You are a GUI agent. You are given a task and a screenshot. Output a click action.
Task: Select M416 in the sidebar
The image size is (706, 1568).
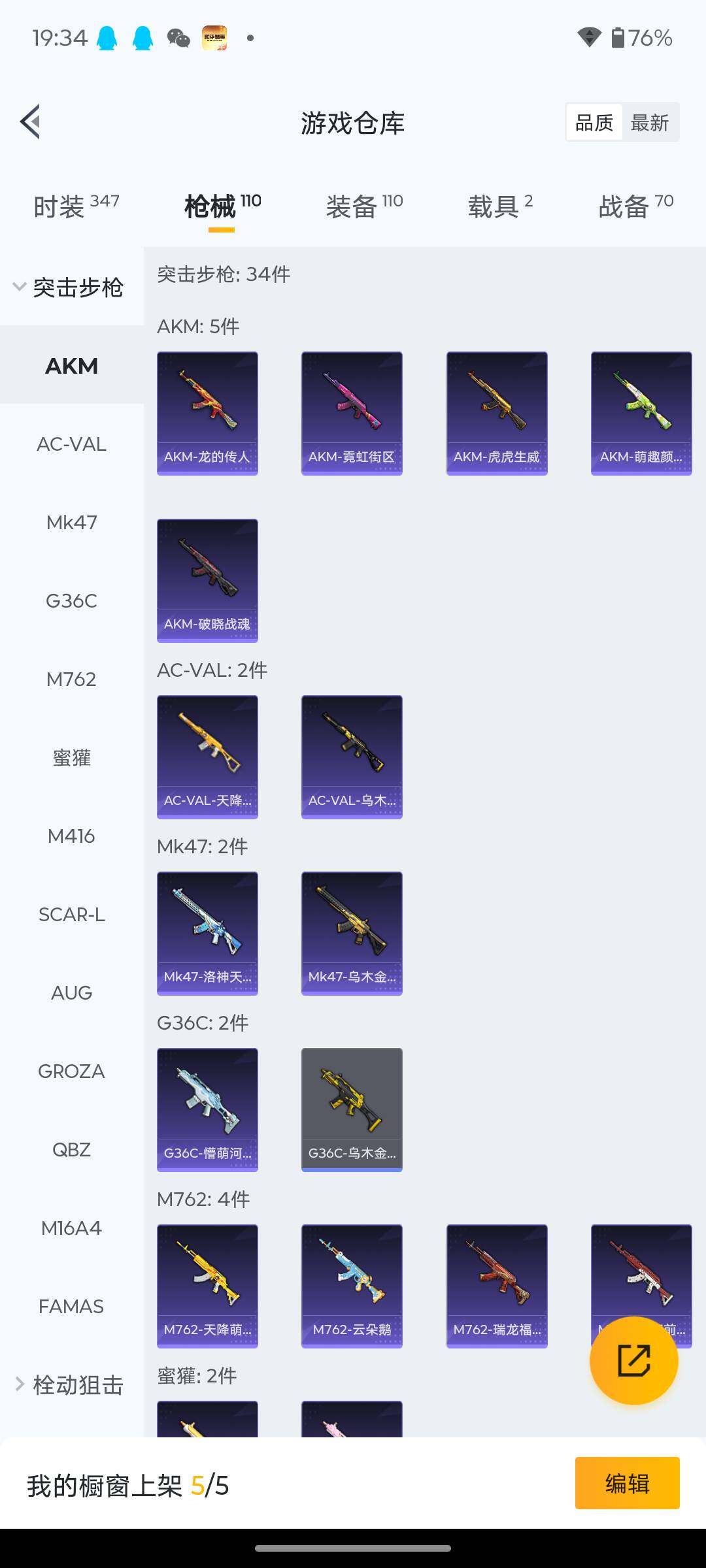point(71,836)
